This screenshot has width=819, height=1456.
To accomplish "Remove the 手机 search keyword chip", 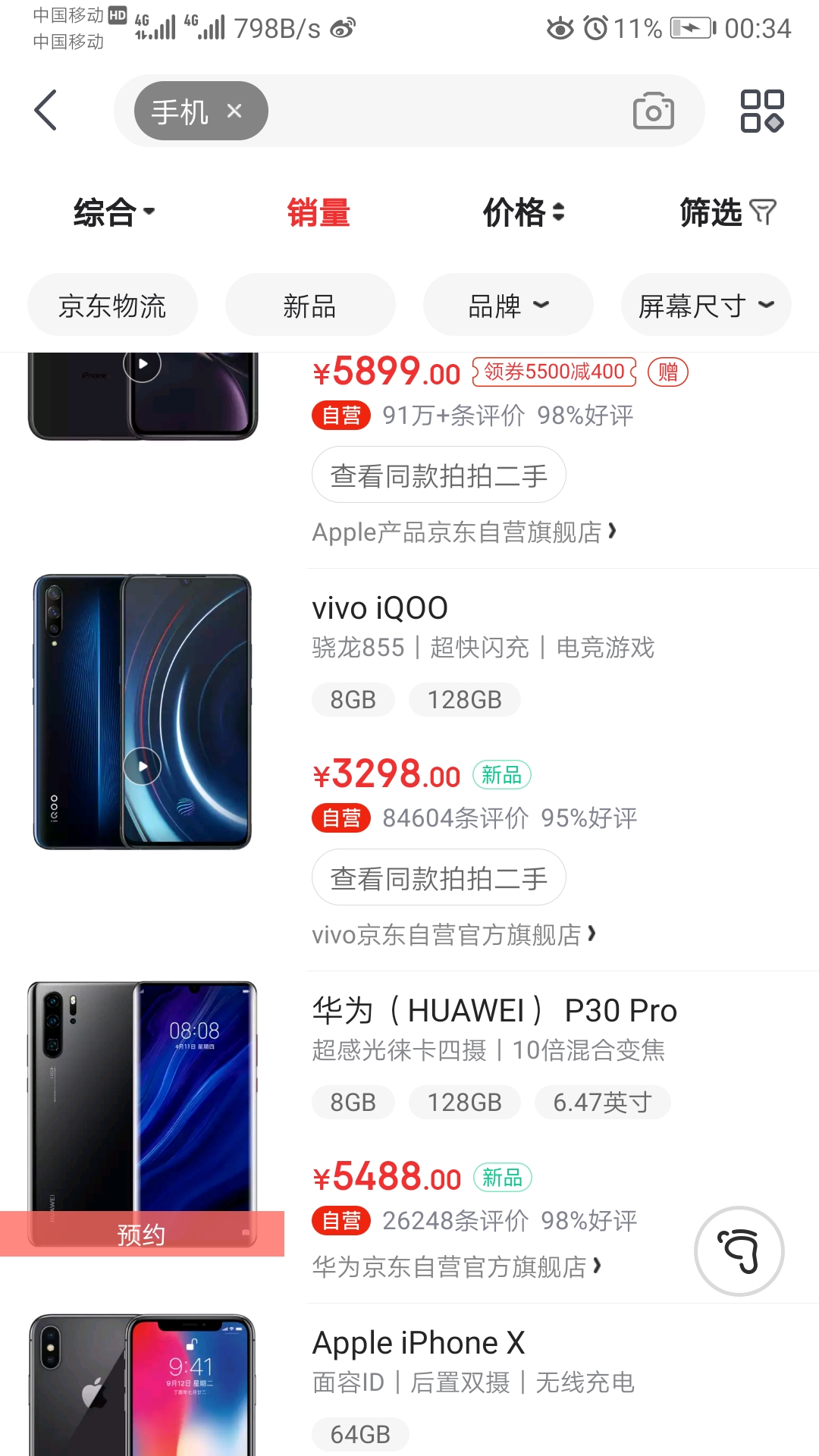I will (234, 111).
